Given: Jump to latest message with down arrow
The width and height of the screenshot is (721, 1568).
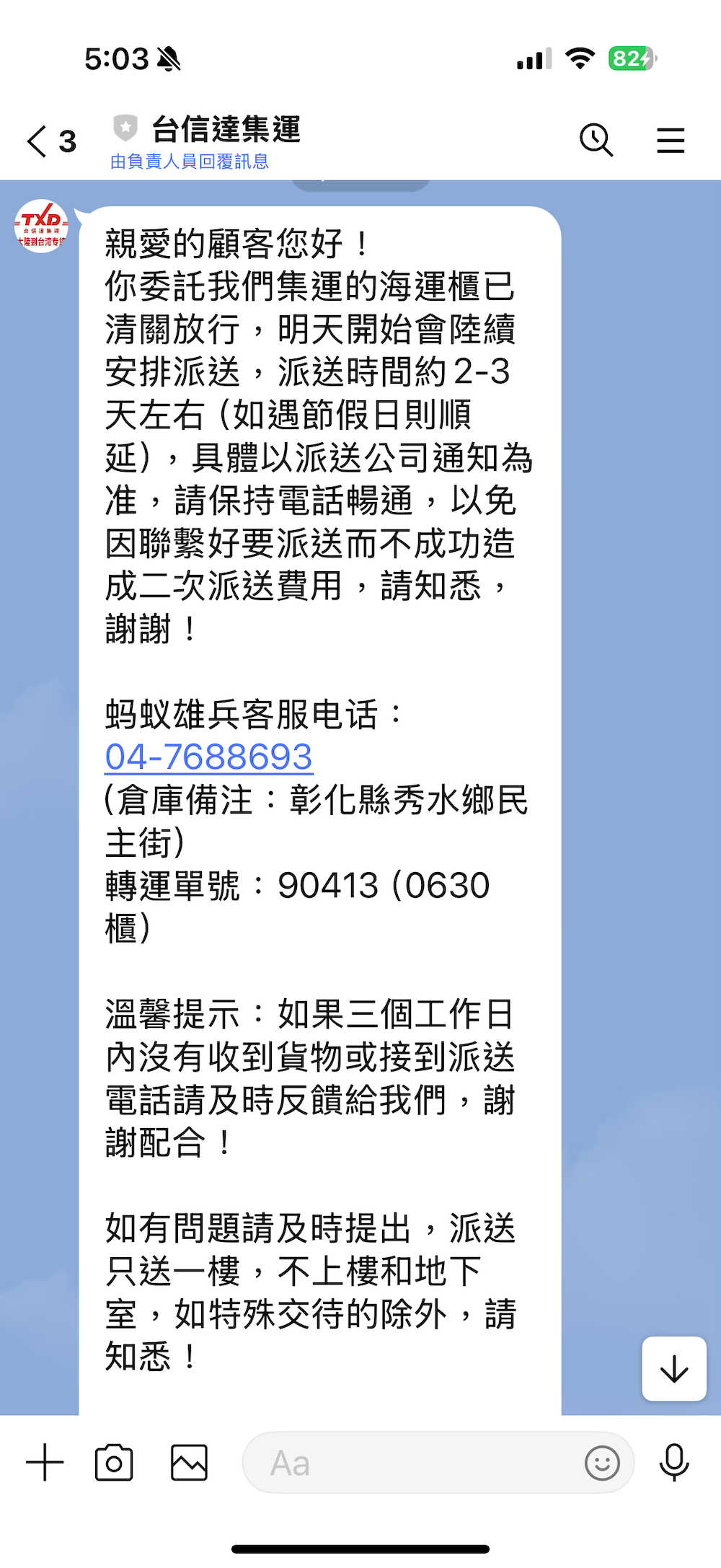Looking at the screenshot, I should (x=674, y=1368).
